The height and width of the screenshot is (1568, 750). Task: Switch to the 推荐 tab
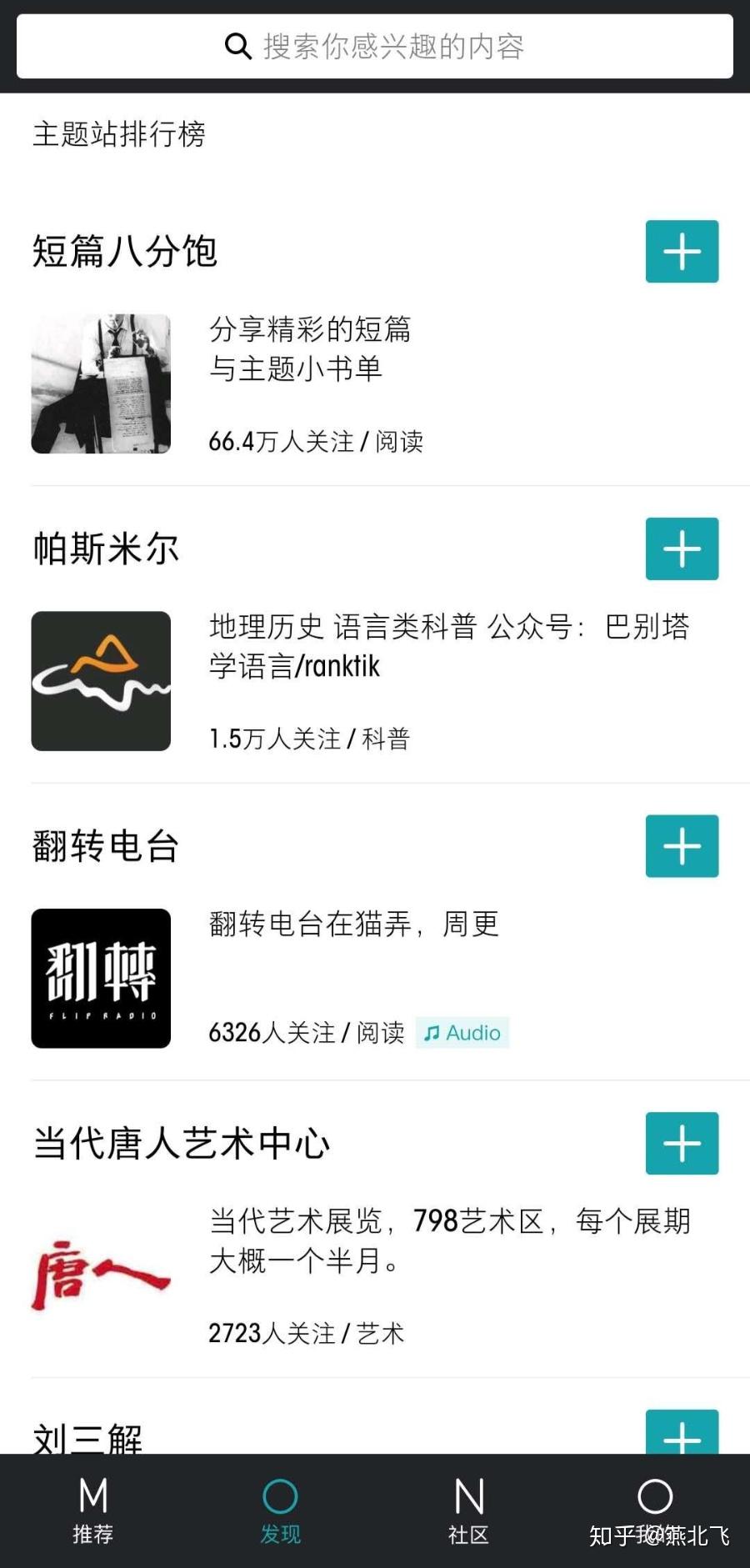93,1510
